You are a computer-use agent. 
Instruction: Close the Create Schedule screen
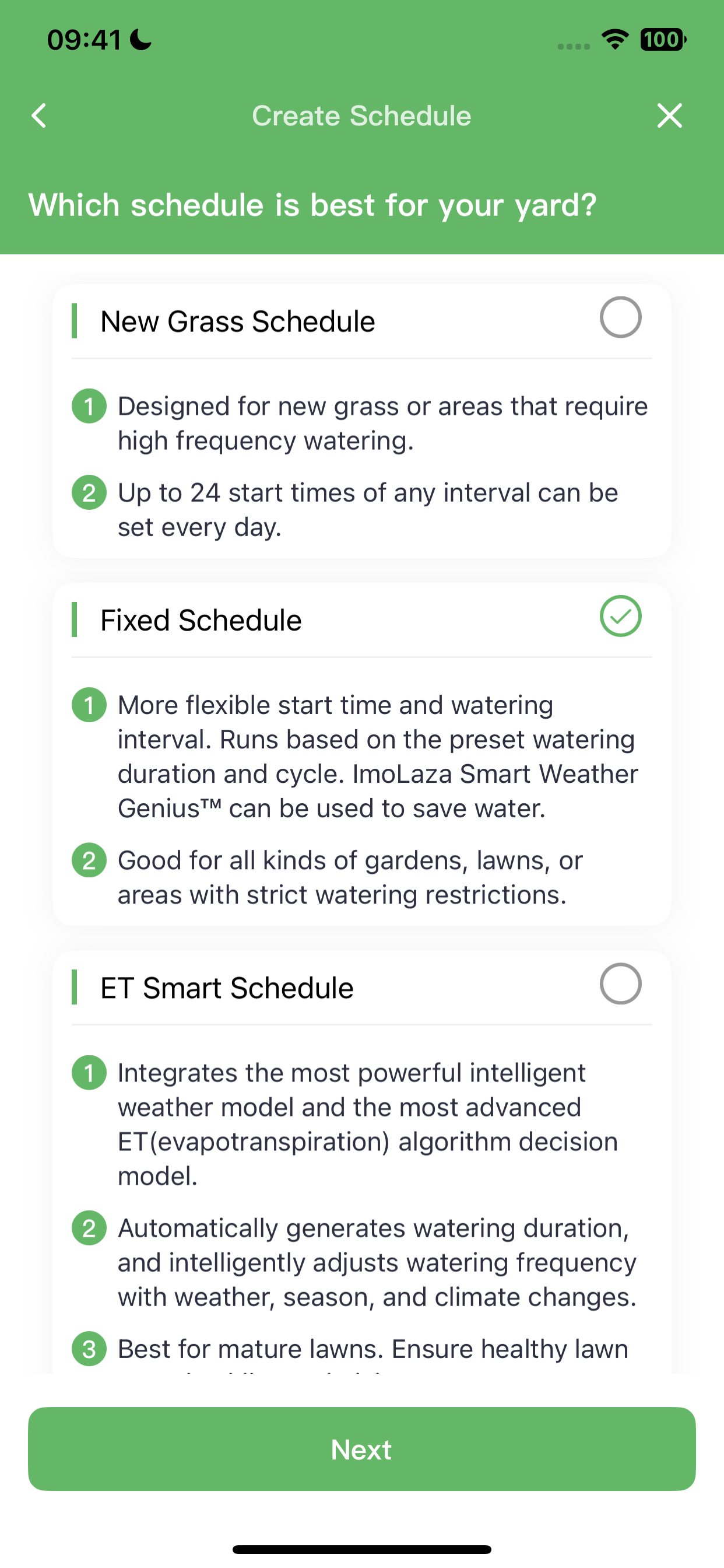pos(670,116)
